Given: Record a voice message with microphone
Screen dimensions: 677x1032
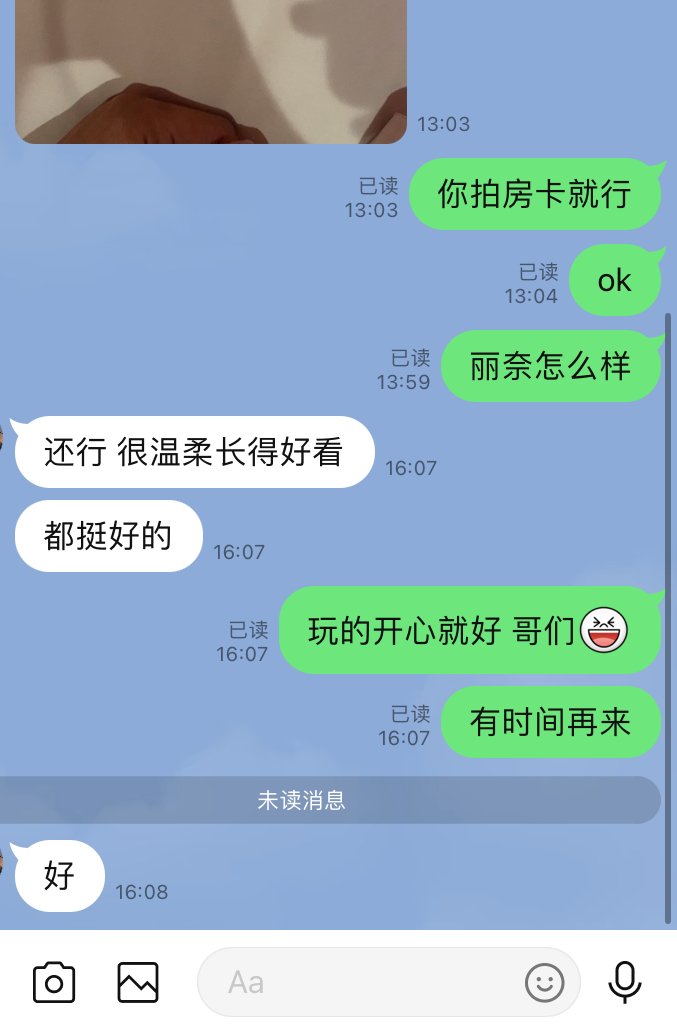Looking at the screenshot, I should [625, 982].
